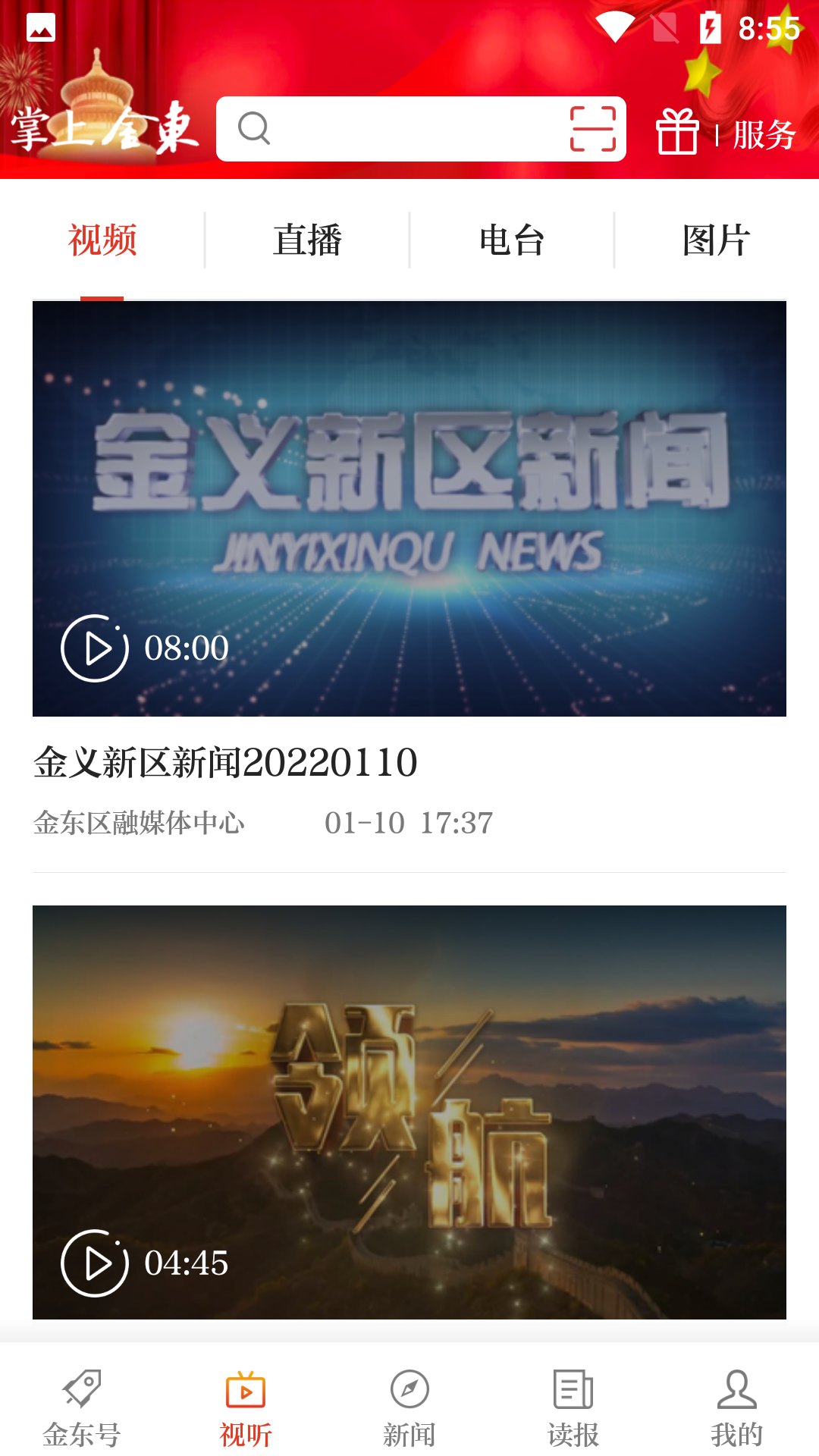Image resolution: width=819 pixels, height=1456 pixels.
Task: Open the 服务 services page
Action: [x=764, y=135]
